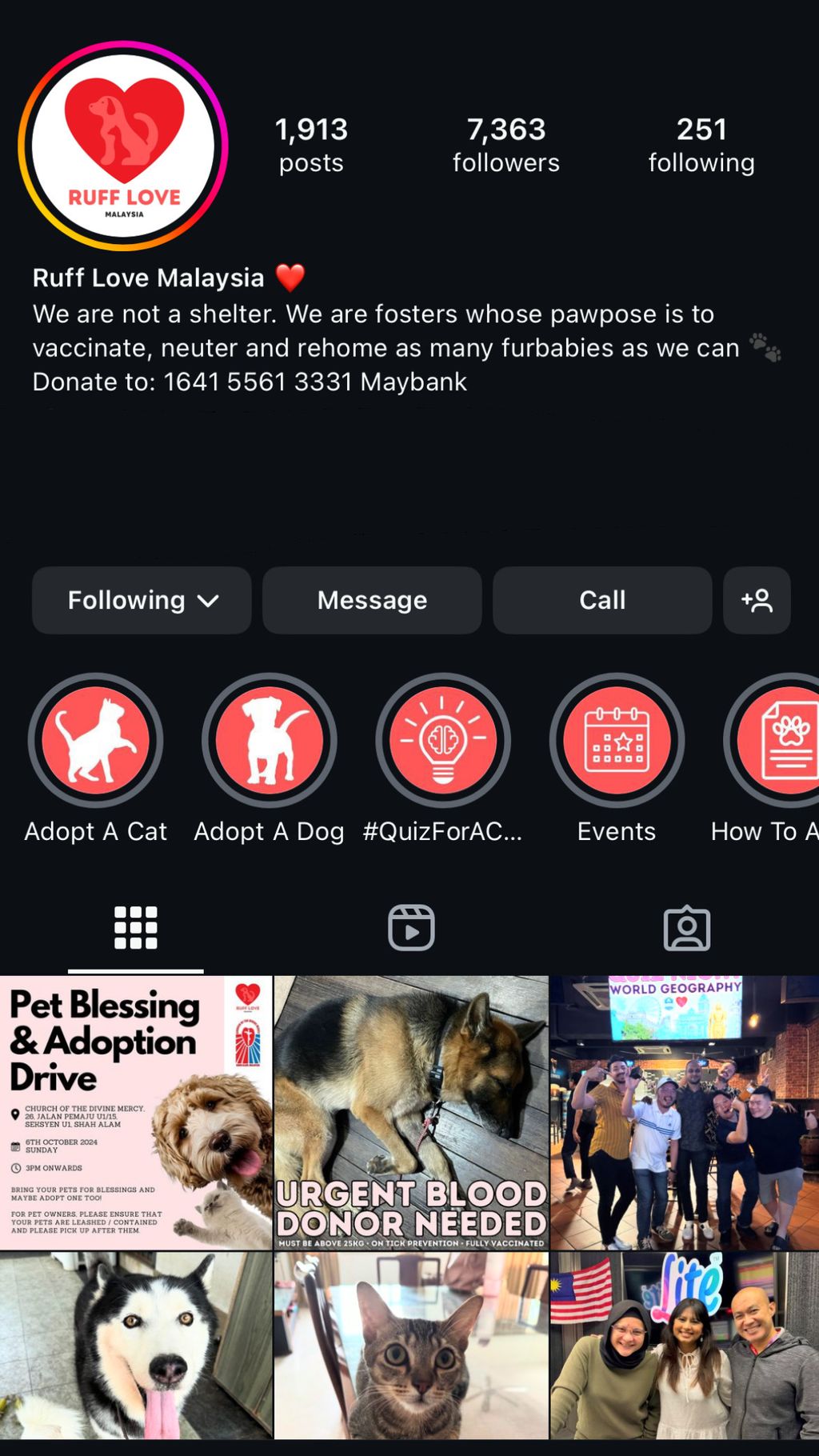Viewport: 819px width, 1456px height.
Task: Switch to the Reels tab
Action: [x=411, y=928]
